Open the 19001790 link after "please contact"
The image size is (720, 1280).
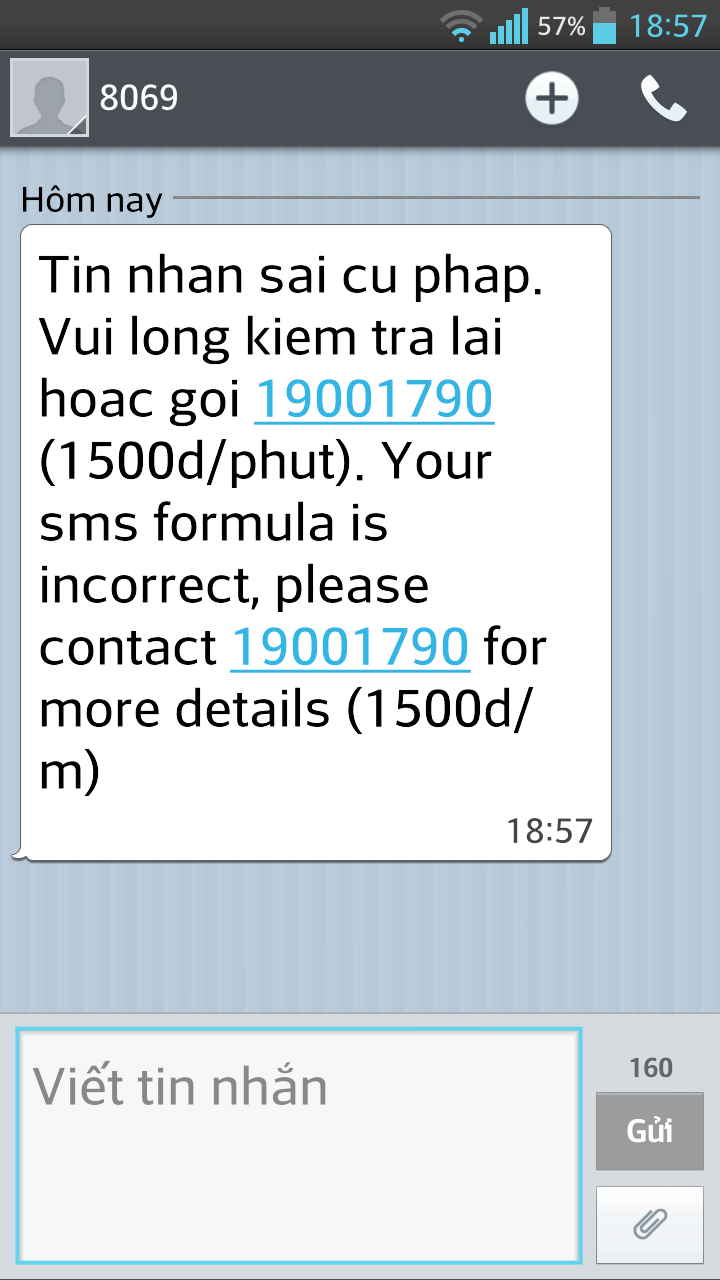(349, 646)
